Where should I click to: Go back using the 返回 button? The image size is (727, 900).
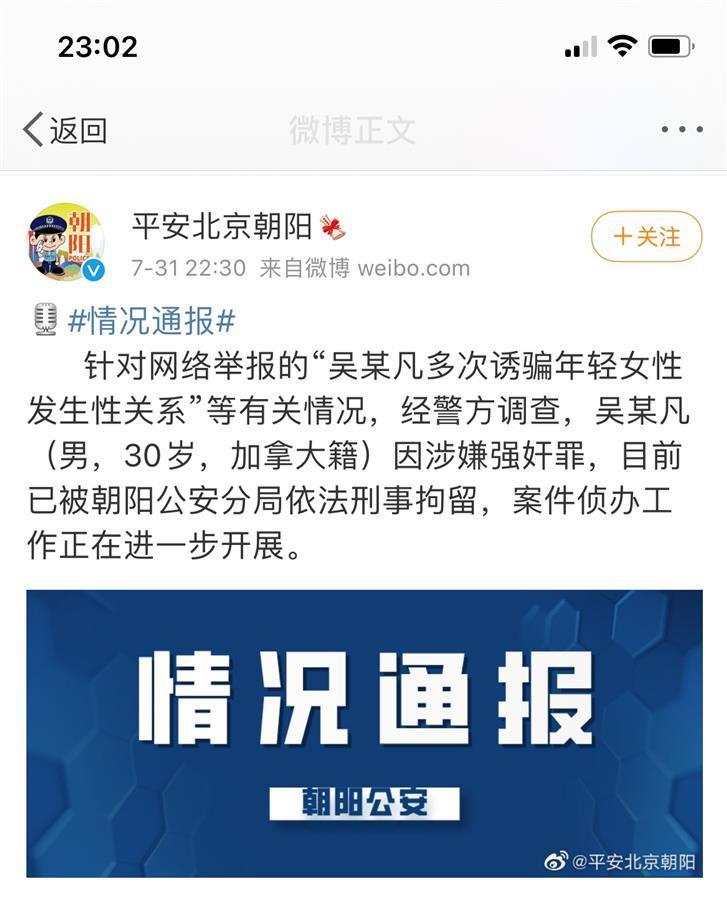tap(65, 130)
